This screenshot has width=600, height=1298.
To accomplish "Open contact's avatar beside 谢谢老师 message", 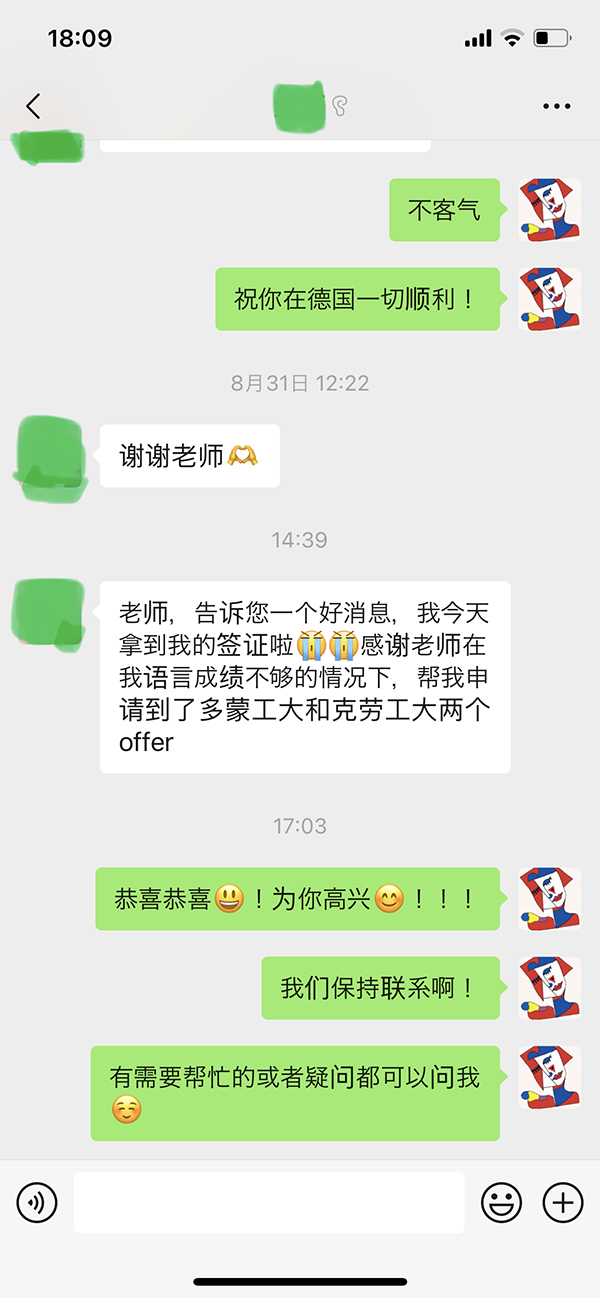I will (x=50, y=457).
